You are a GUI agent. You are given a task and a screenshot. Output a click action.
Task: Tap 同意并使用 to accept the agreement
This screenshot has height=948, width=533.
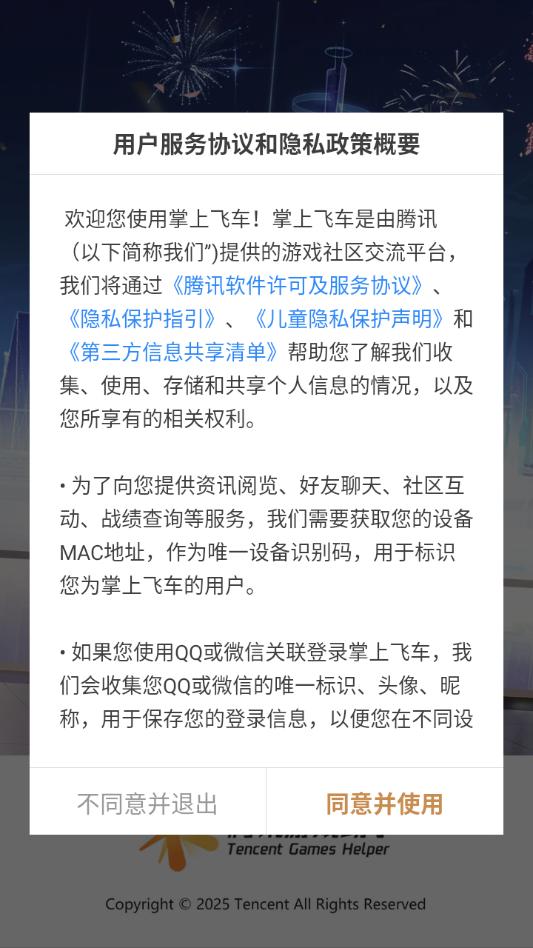tap(384, 804)
